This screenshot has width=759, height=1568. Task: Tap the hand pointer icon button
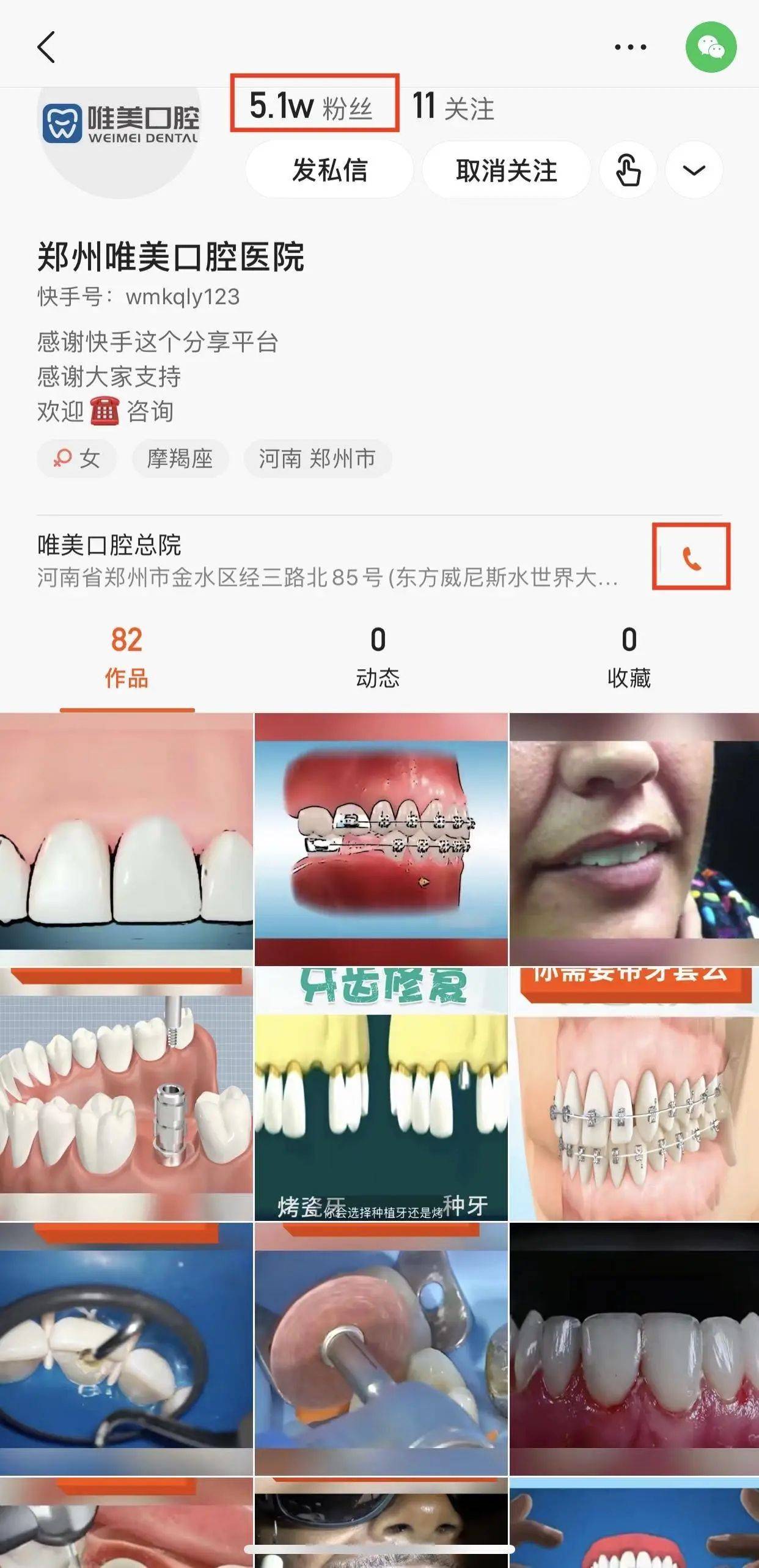tap(628, 170)
